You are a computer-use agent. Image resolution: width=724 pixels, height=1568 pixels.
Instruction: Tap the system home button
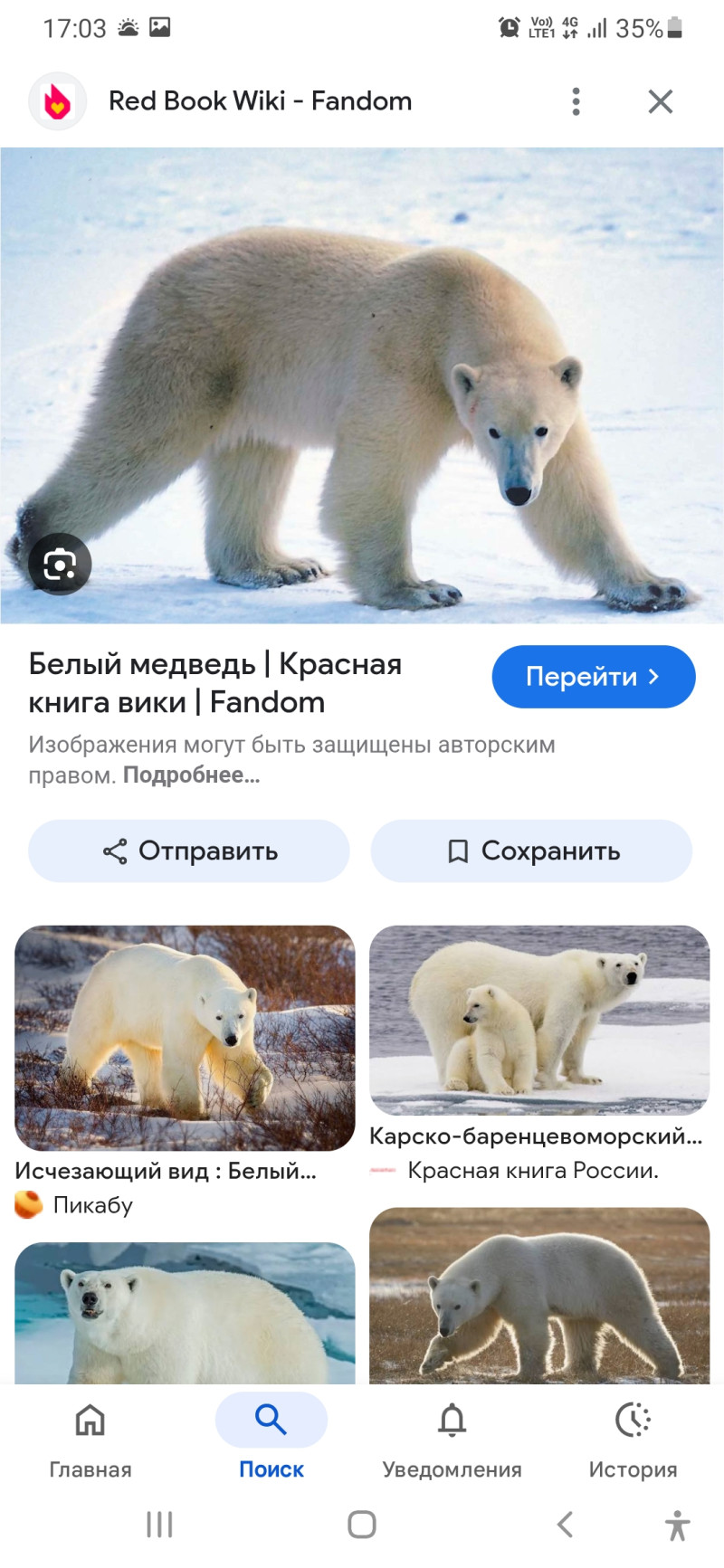(362, 1525)
